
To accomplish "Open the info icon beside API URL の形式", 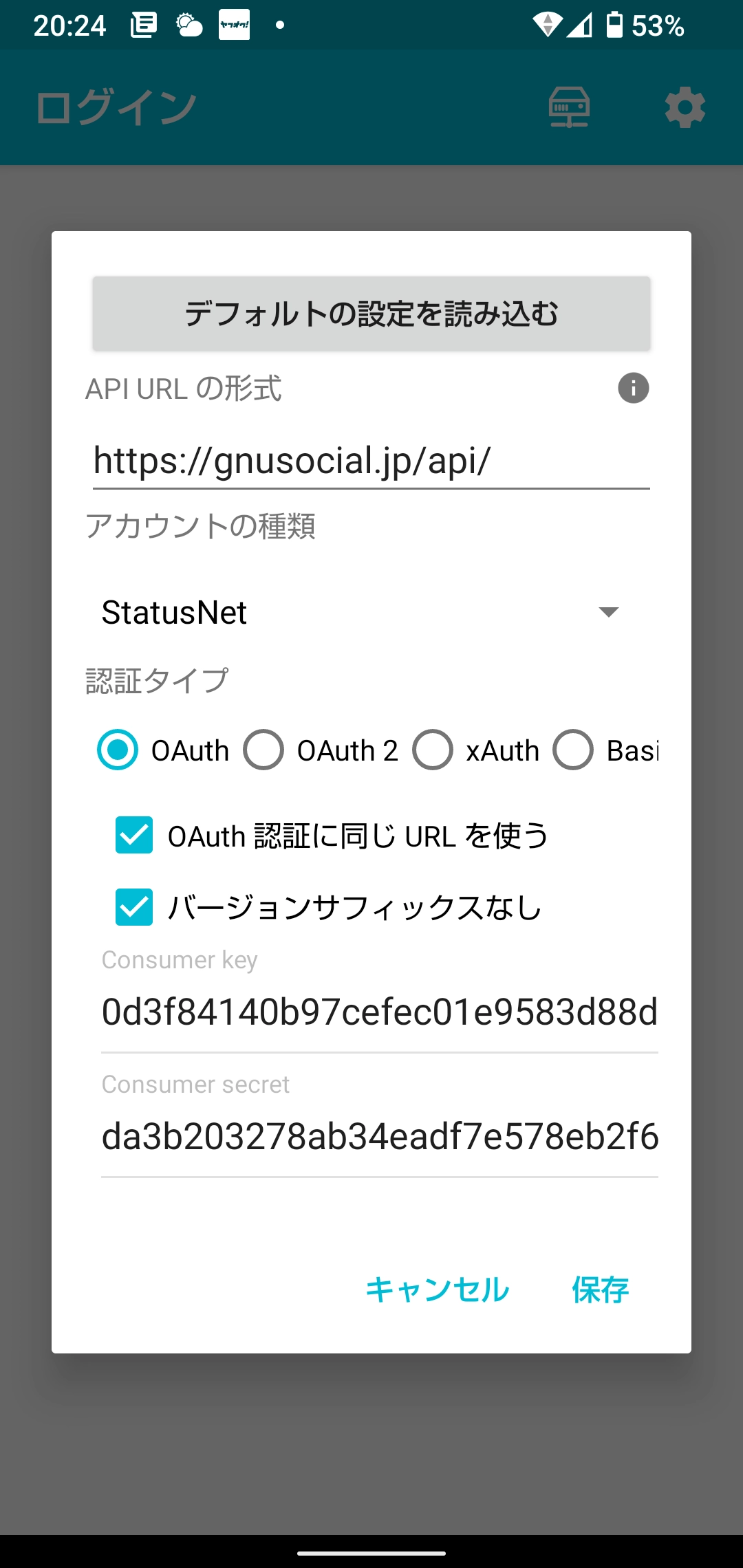I will click(633, 388).
